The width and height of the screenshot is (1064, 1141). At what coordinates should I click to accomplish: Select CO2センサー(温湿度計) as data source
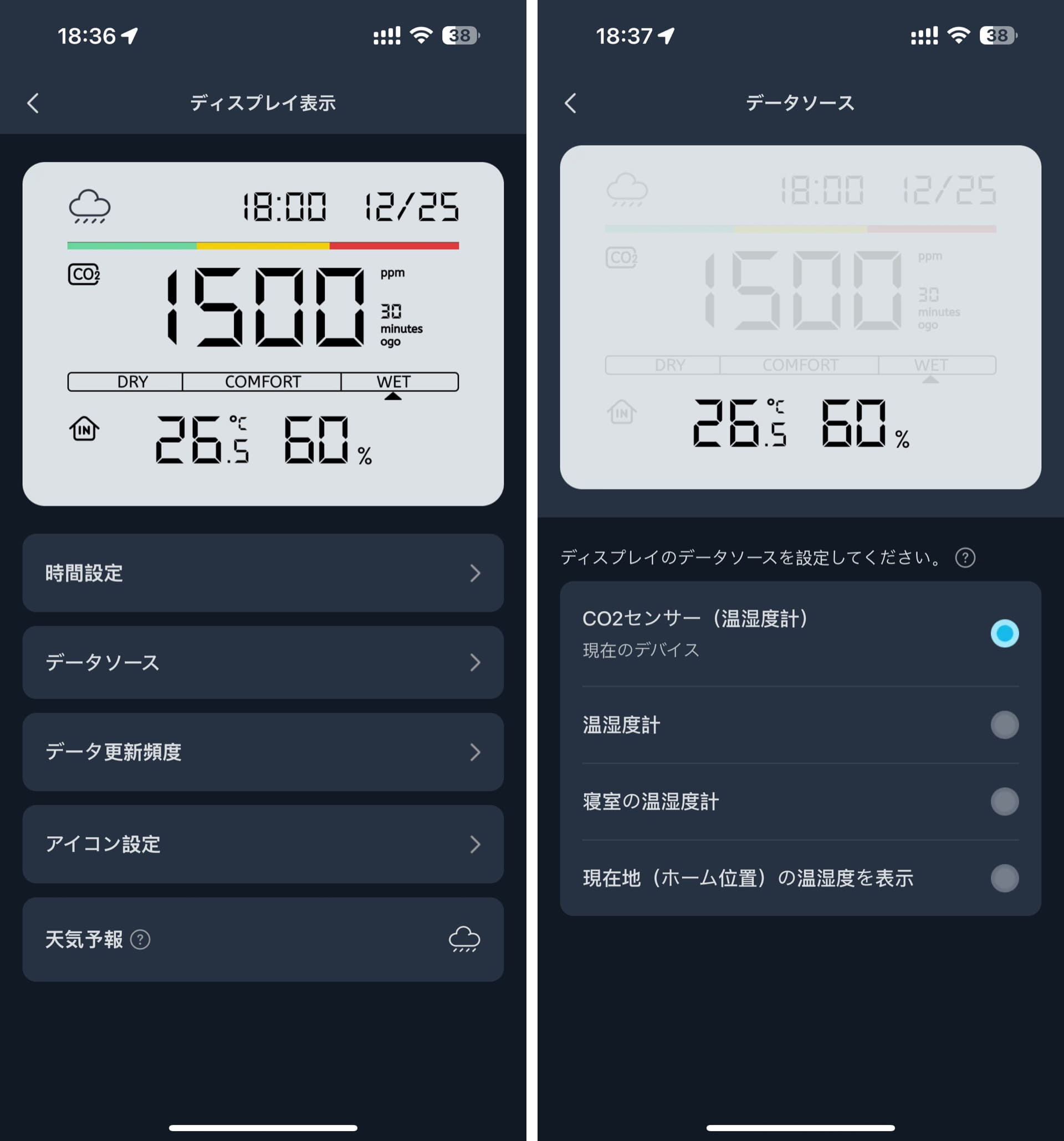[x=1004, y=633]
